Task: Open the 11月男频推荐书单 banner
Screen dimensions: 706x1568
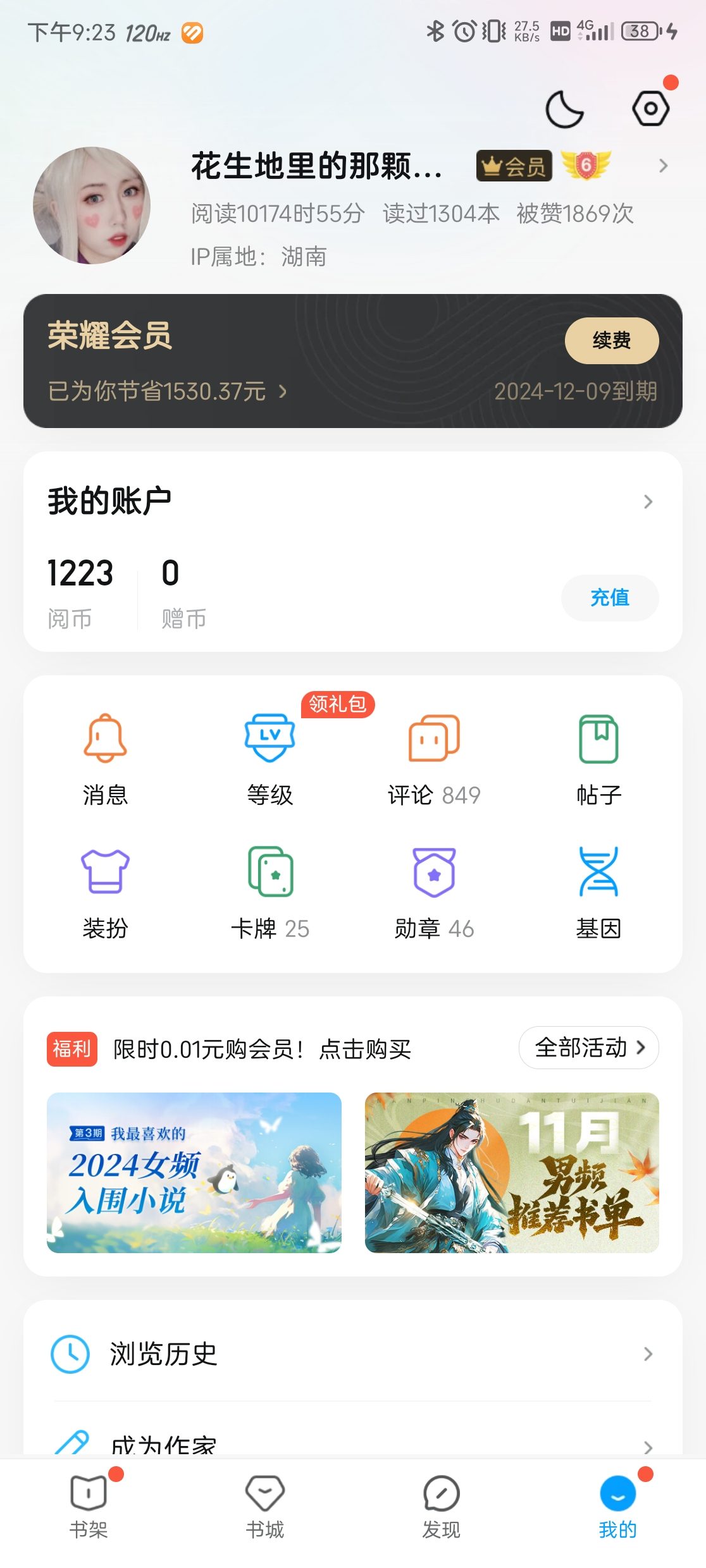Action: coord(512,1172)
